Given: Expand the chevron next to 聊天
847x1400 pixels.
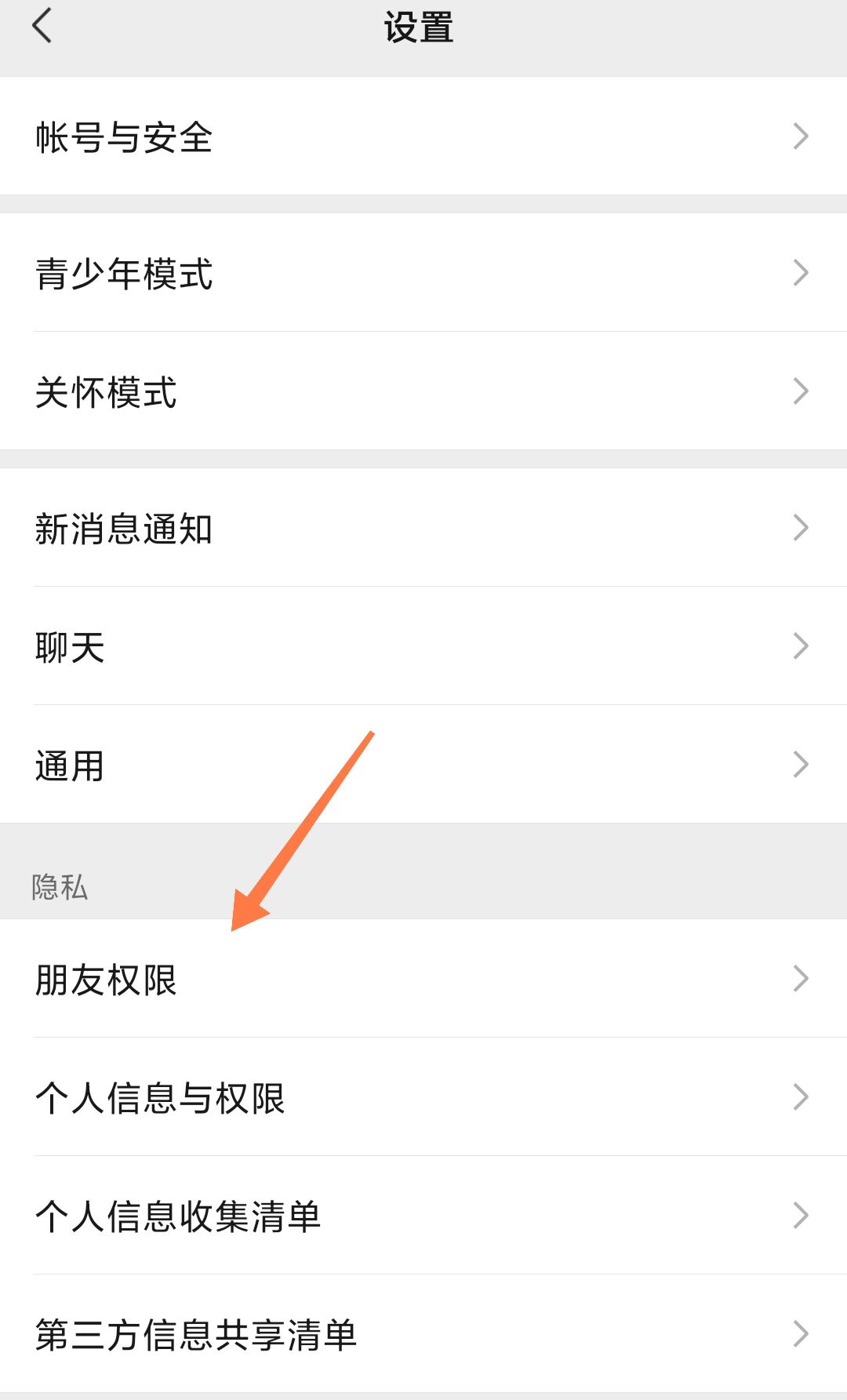Looking at the screenshot, I should (x=801, y=645).
